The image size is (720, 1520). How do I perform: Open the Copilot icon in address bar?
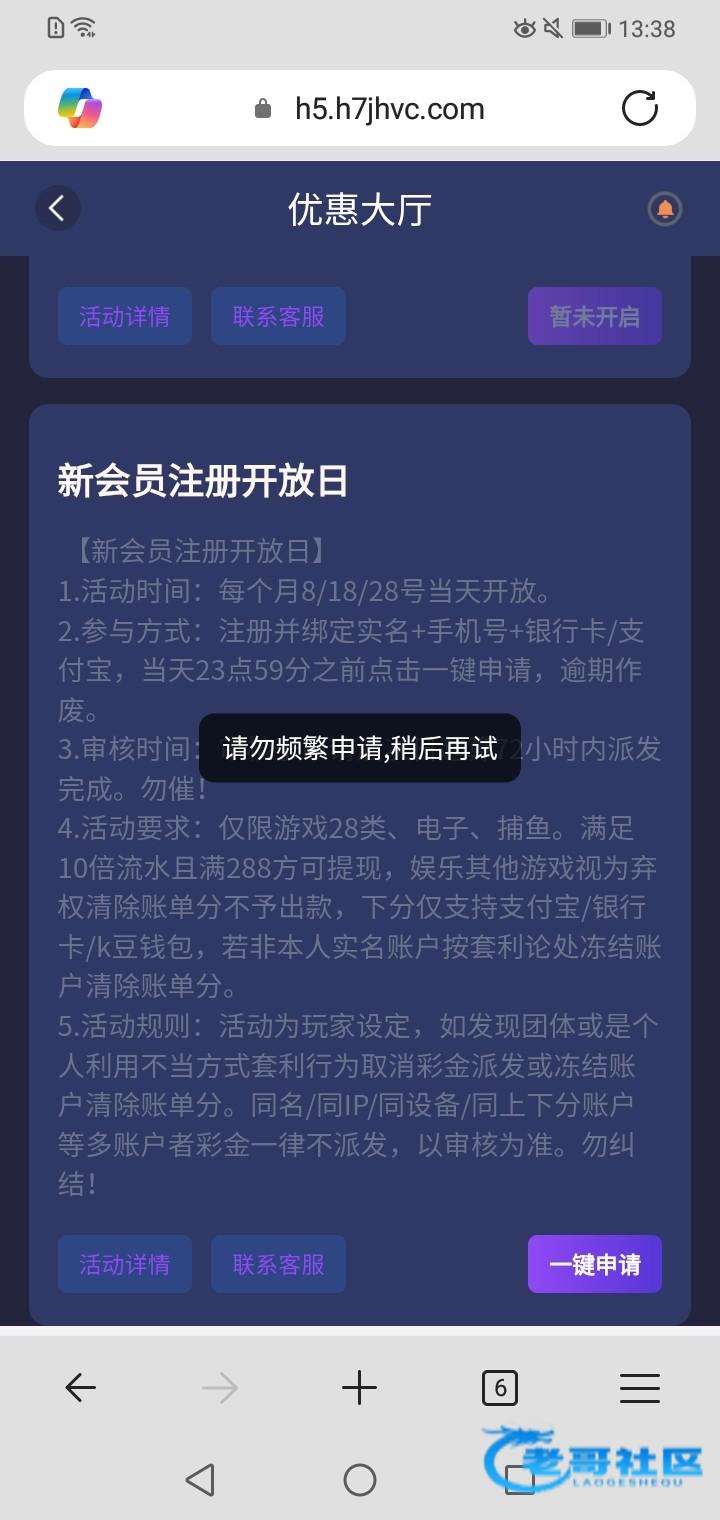pyautogui.click(x=79, y=108)
